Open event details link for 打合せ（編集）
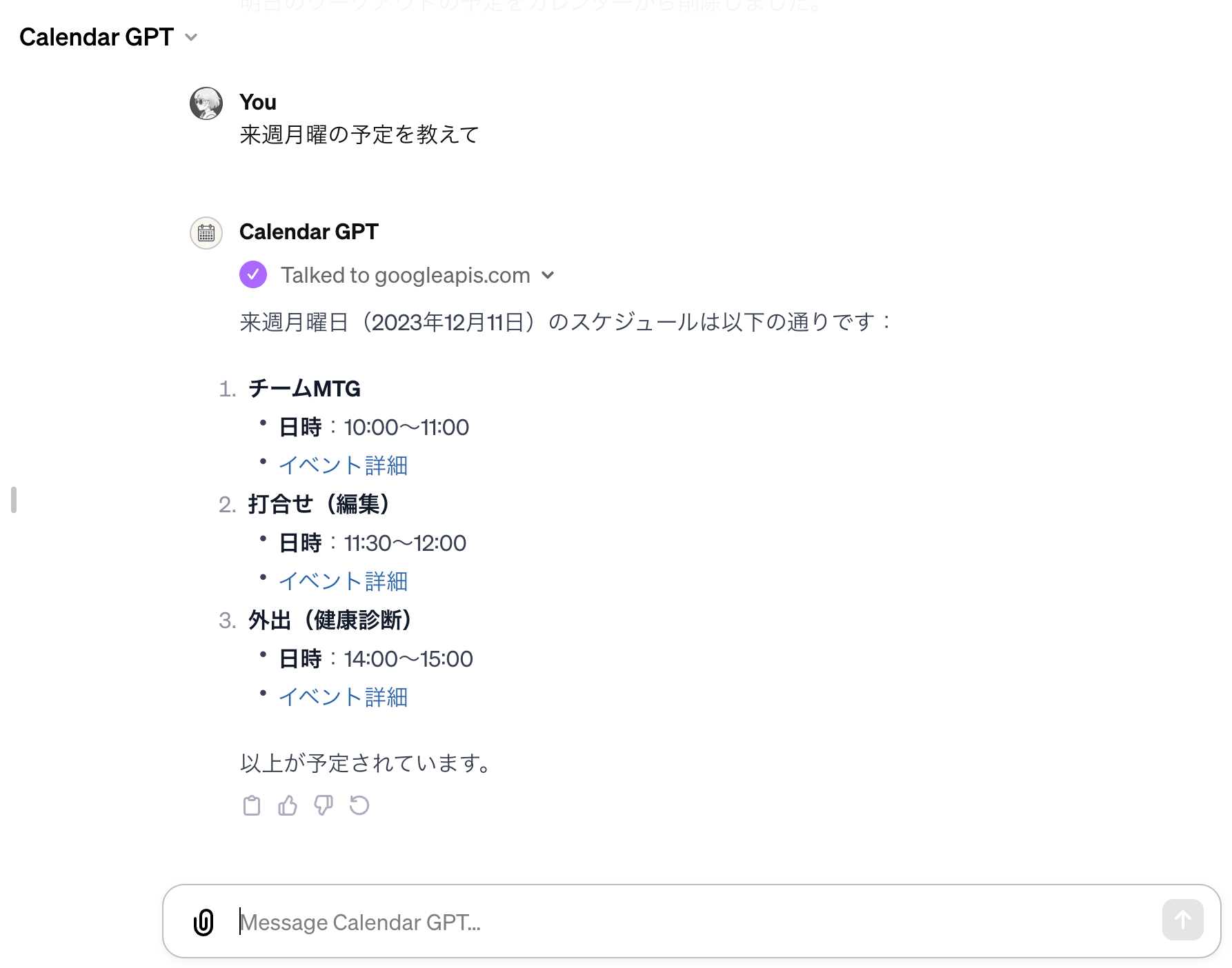This screenshot has width=1232, height=968. coord(343,581)
